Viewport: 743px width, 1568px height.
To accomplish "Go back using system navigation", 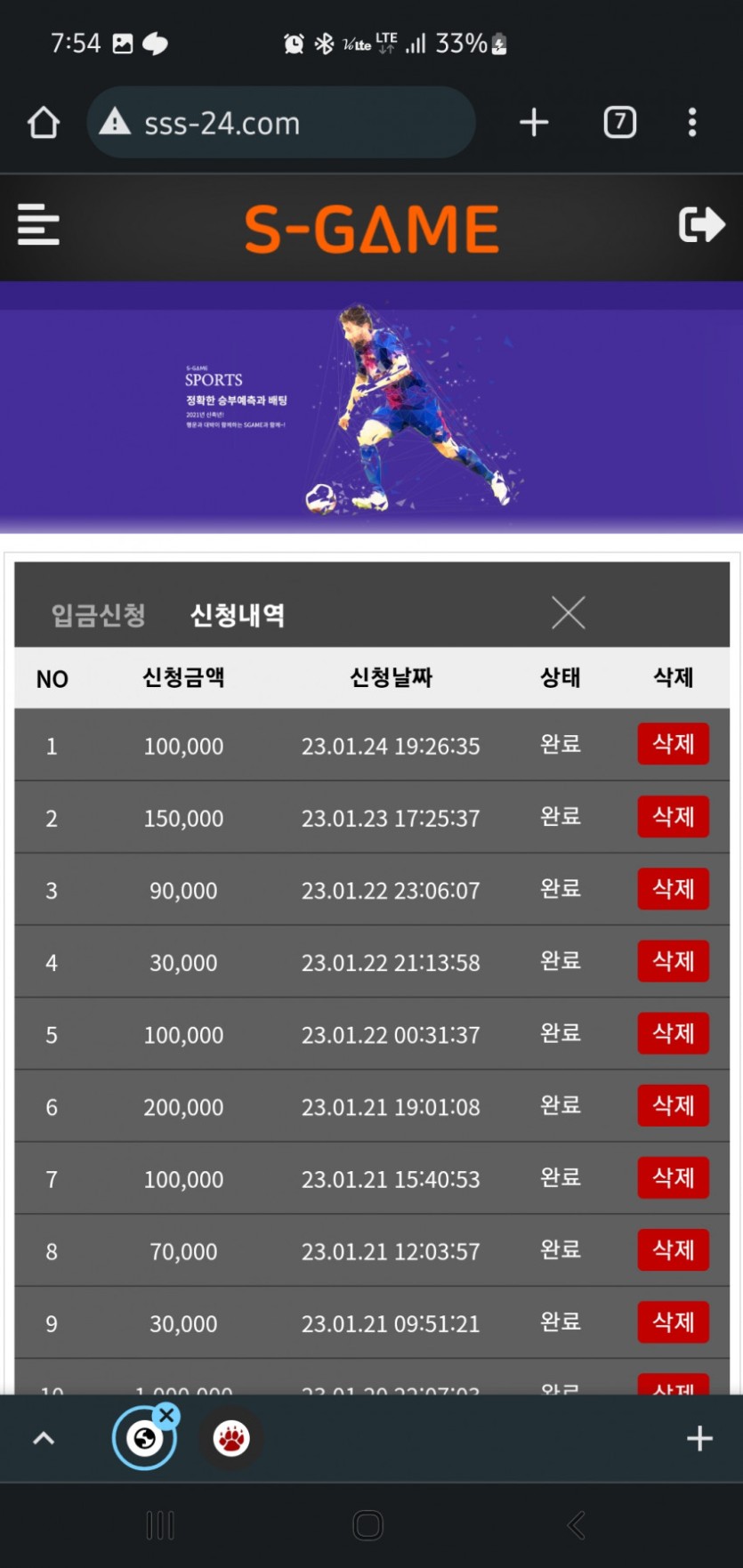I will 577,1525.
